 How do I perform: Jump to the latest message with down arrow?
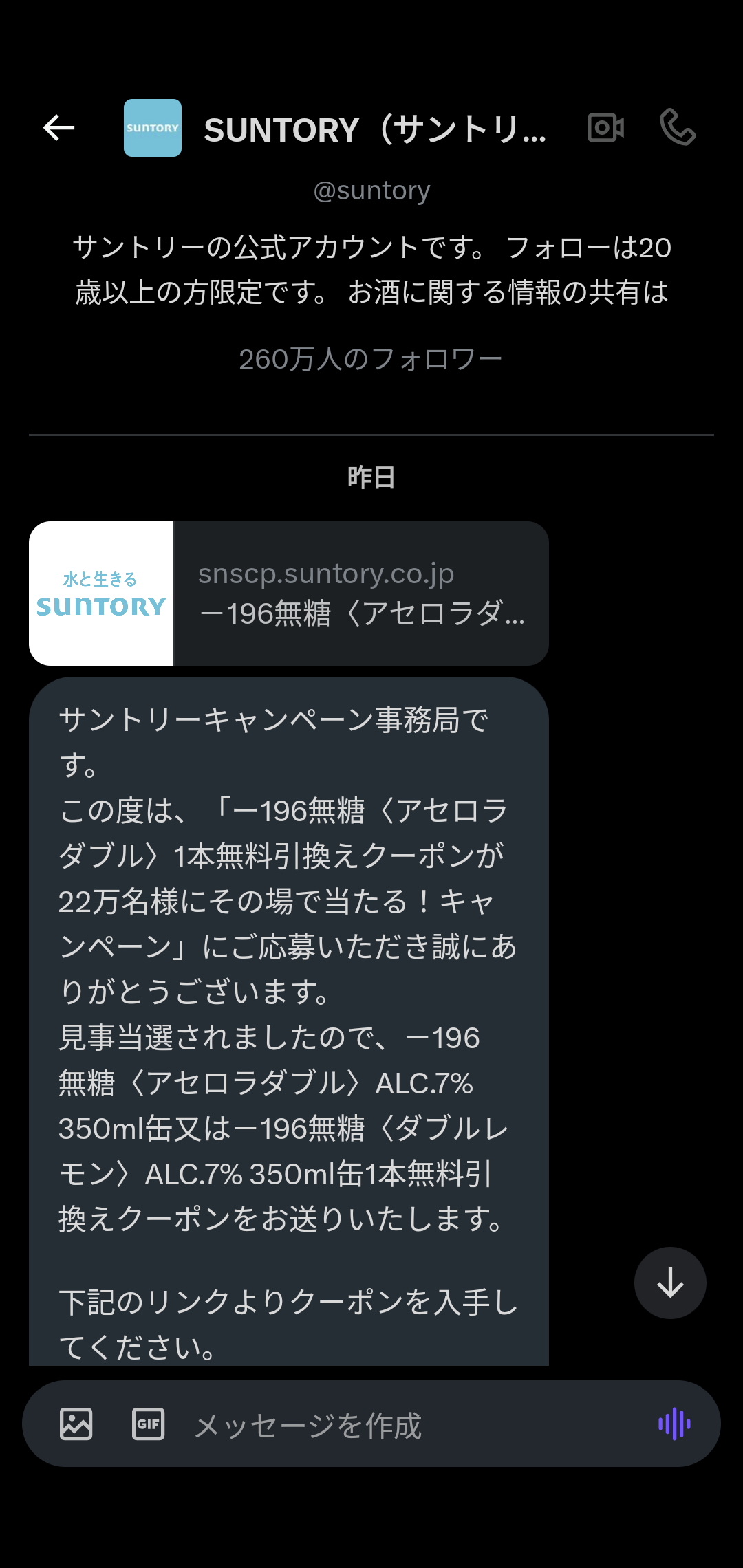click(670, 1283)
